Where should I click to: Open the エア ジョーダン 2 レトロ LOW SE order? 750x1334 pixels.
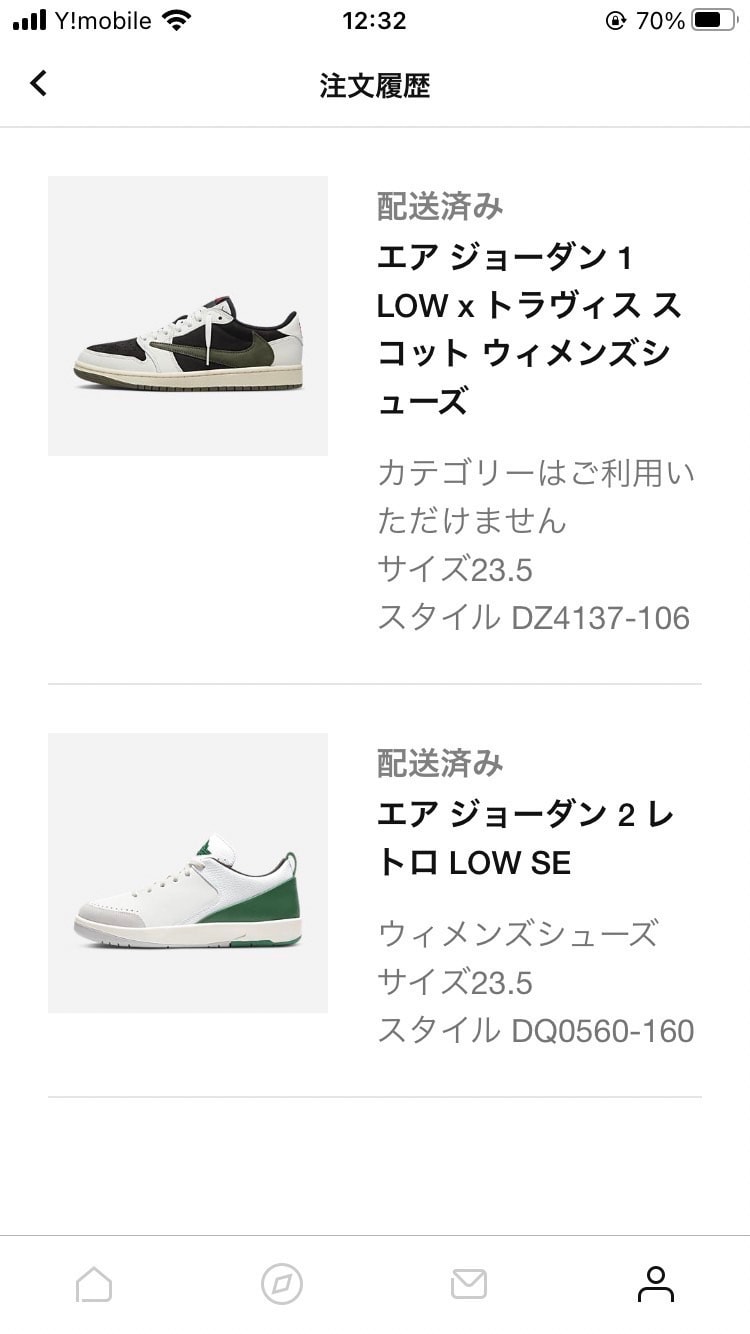pyautogui.click(x=375, y=891)
